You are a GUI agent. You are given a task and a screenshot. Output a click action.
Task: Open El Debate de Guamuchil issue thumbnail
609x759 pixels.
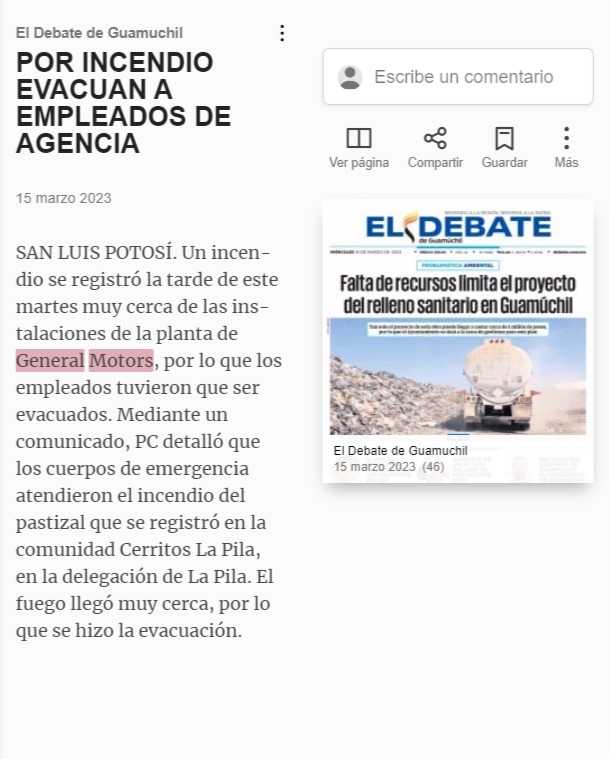pos(458,340)
